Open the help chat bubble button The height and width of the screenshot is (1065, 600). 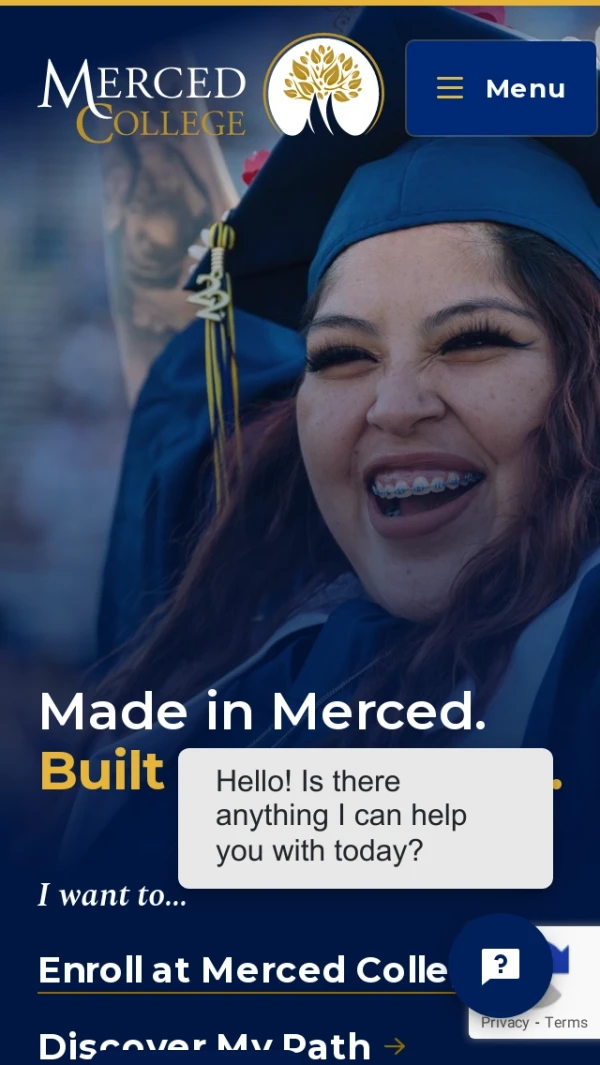pyautogui.click(x=500, y=966)
